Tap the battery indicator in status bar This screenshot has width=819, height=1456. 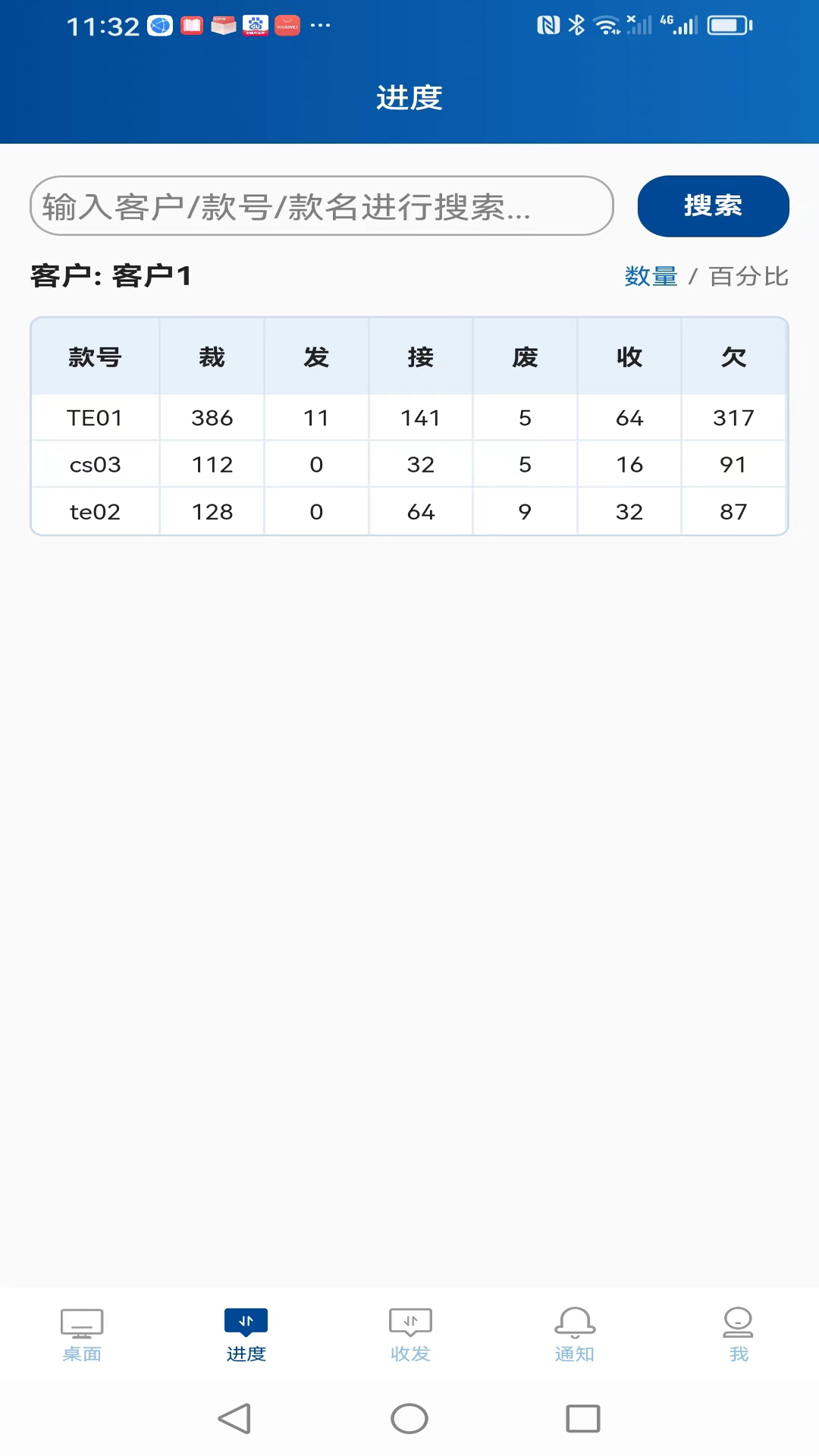(726, 25)
